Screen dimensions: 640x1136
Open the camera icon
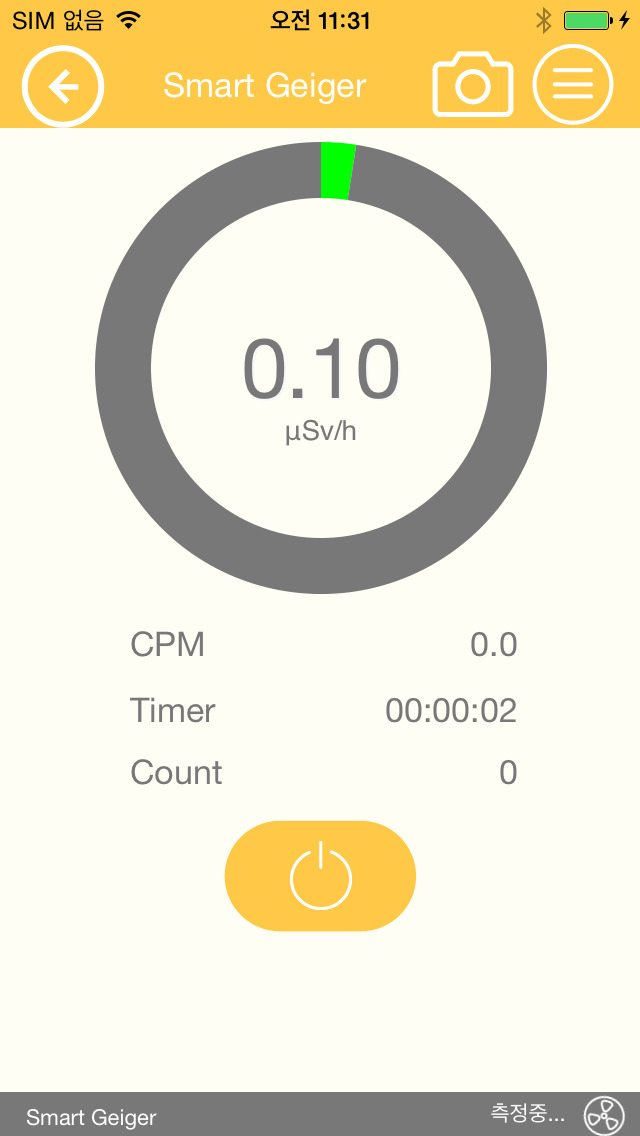pos(473,84)
